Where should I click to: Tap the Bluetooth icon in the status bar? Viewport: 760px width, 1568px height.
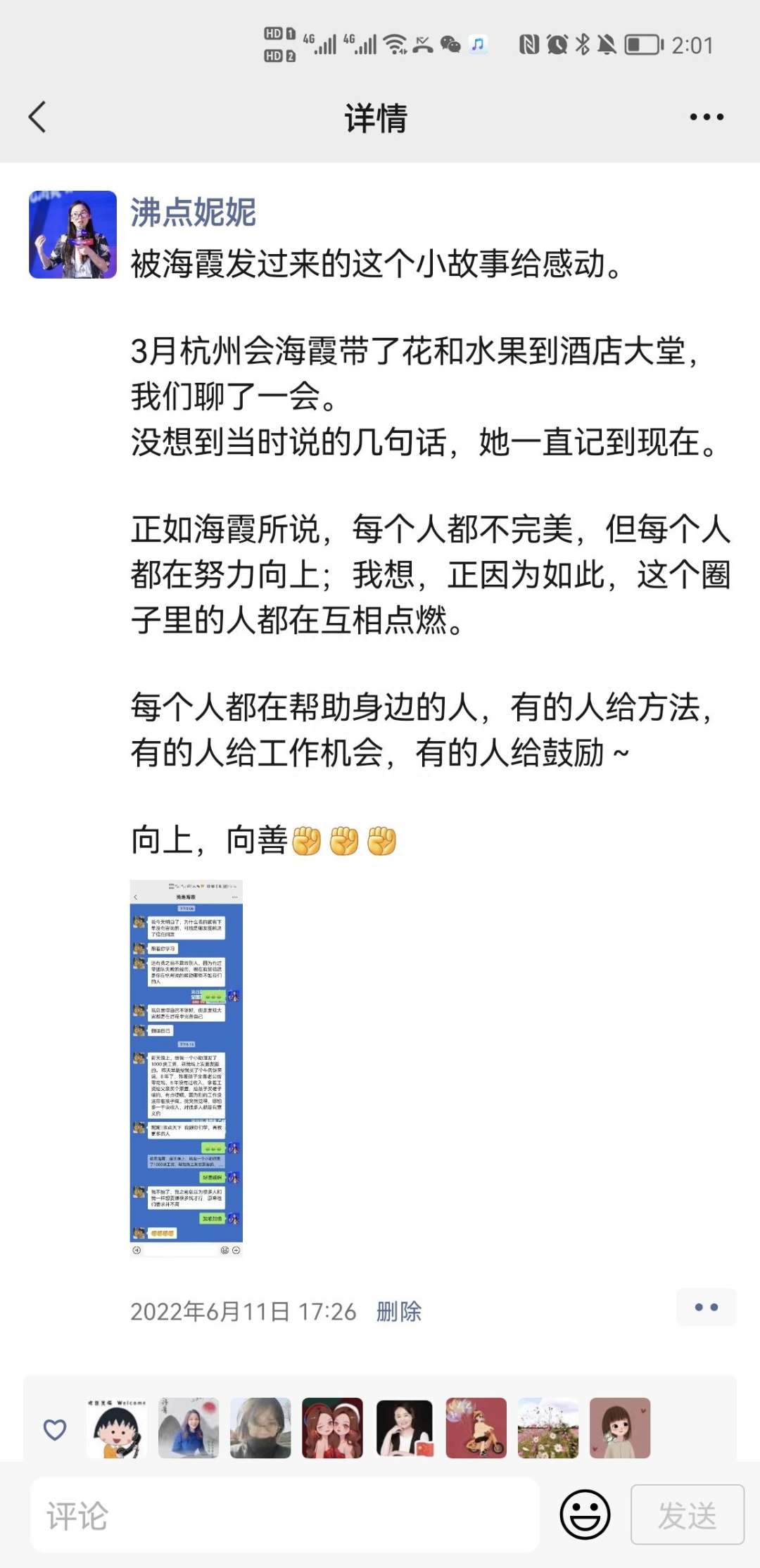tap(584, 44)
